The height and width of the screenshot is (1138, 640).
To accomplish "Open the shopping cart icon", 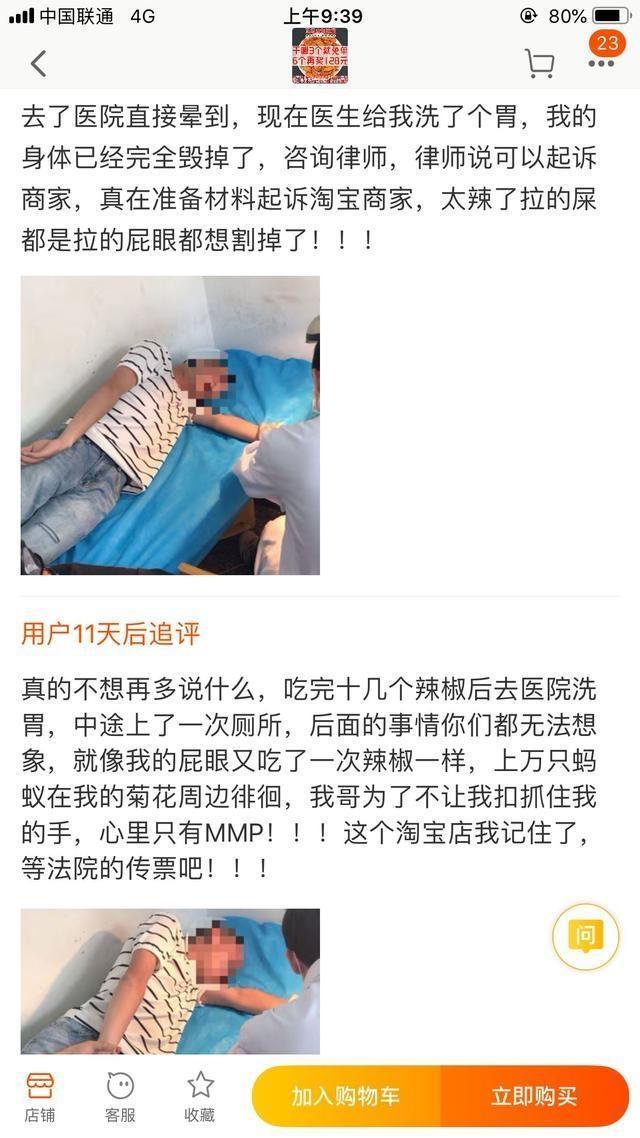I will click(x=539, y=64).
